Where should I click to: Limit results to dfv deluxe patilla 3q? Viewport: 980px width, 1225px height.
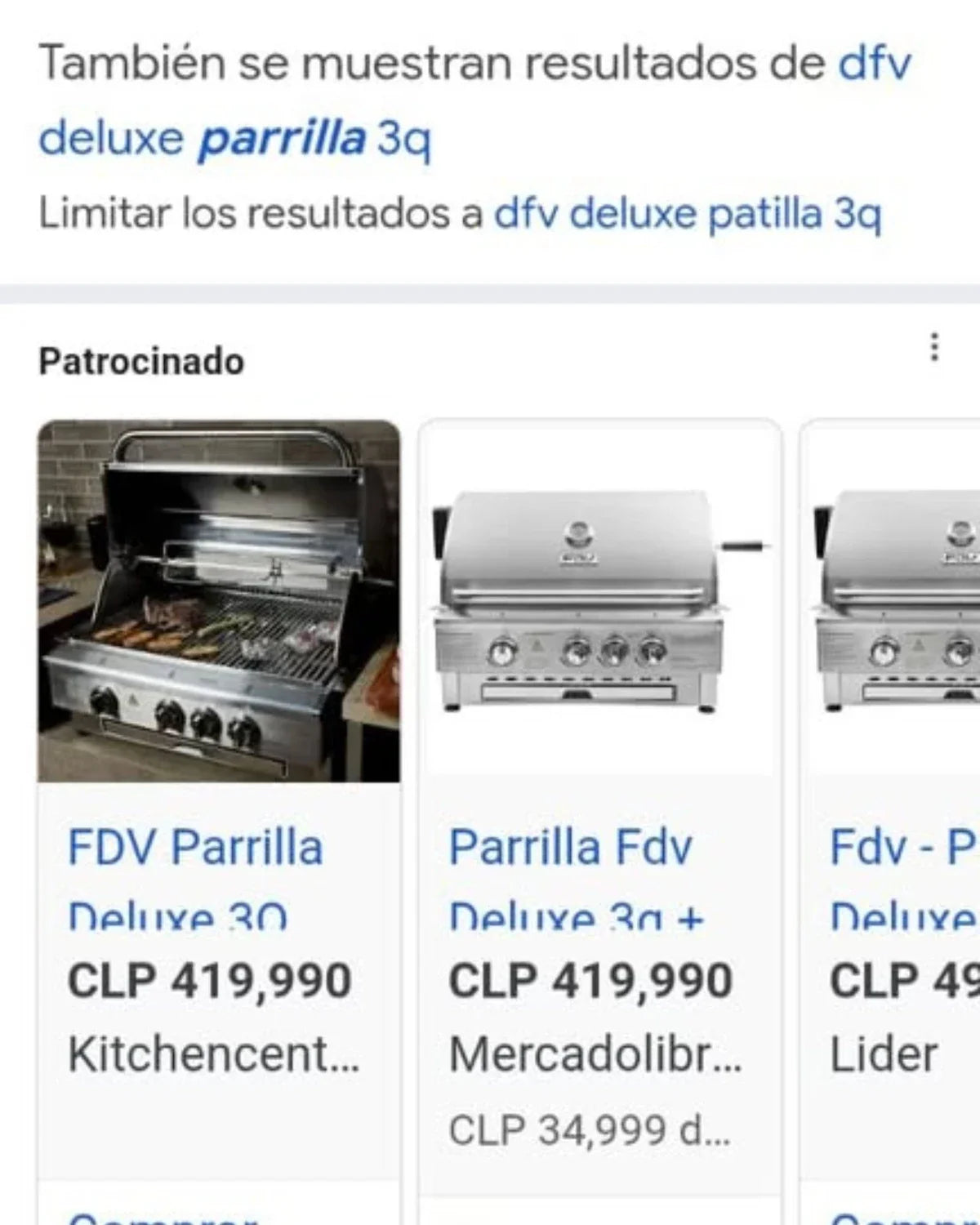pos(688,215)
